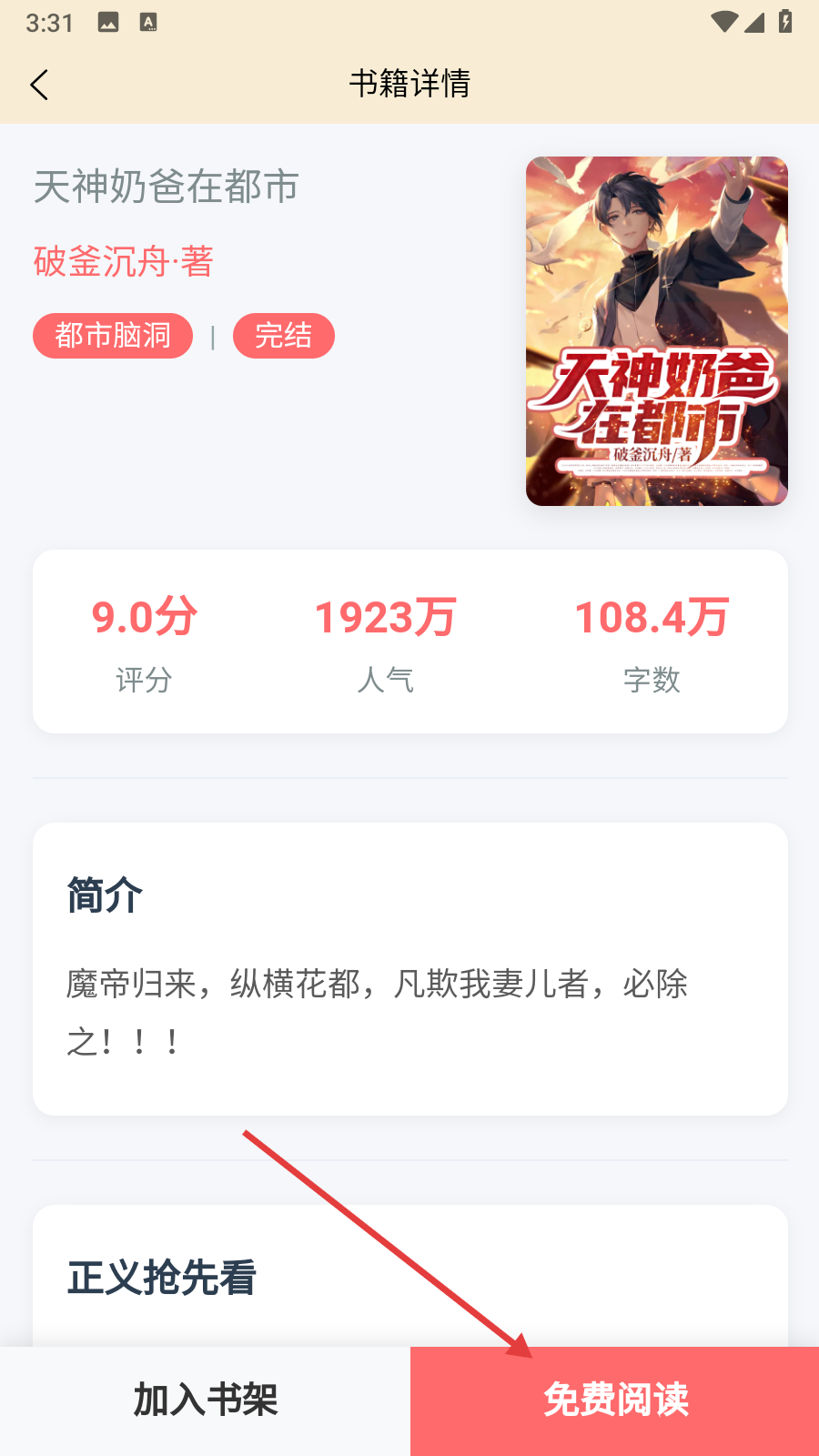This screenshot has width=819, height=1456.
Task: Tap the 免费阅读 button
Action: [x=615, y=1400]
